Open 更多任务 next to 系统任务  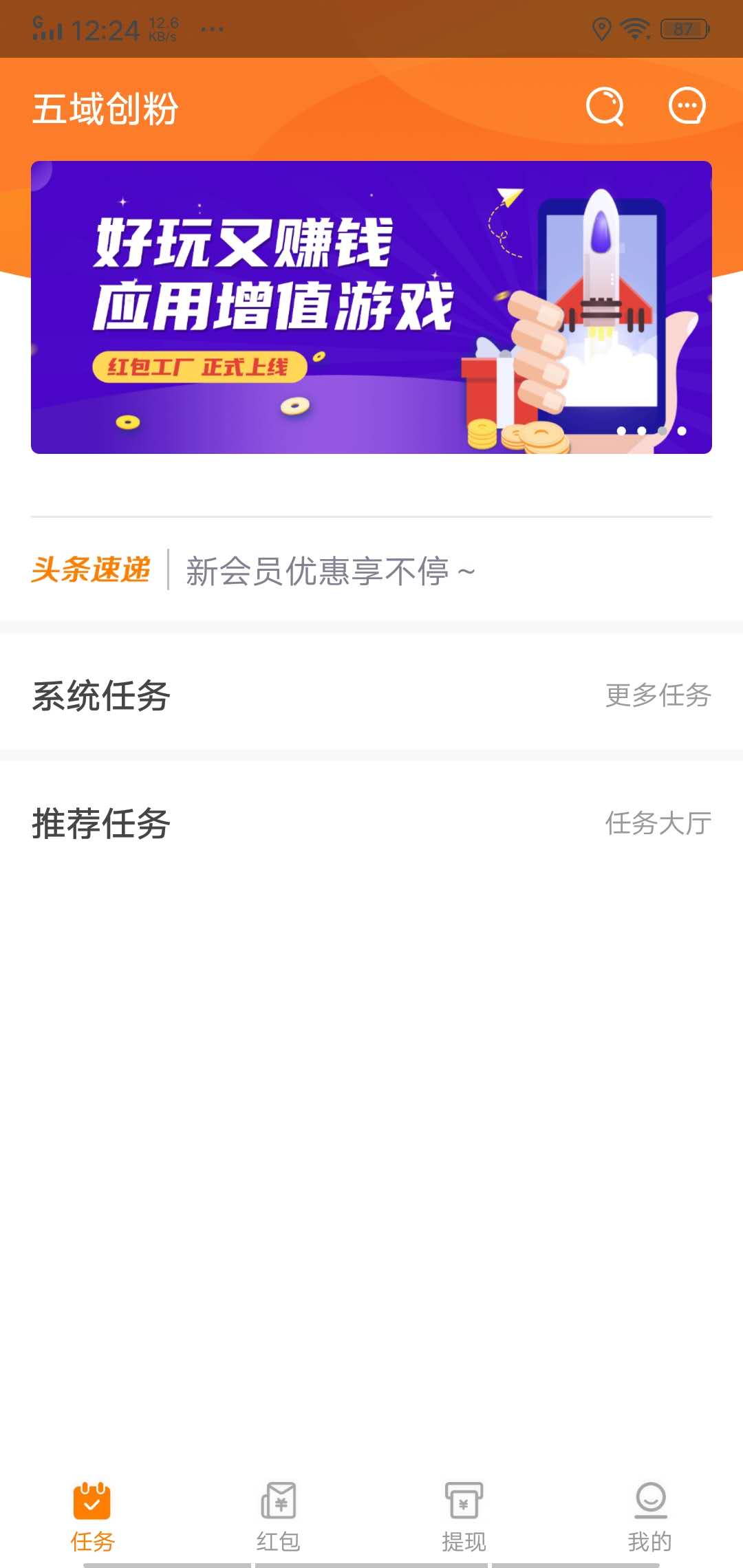click(x=658, y=697)
